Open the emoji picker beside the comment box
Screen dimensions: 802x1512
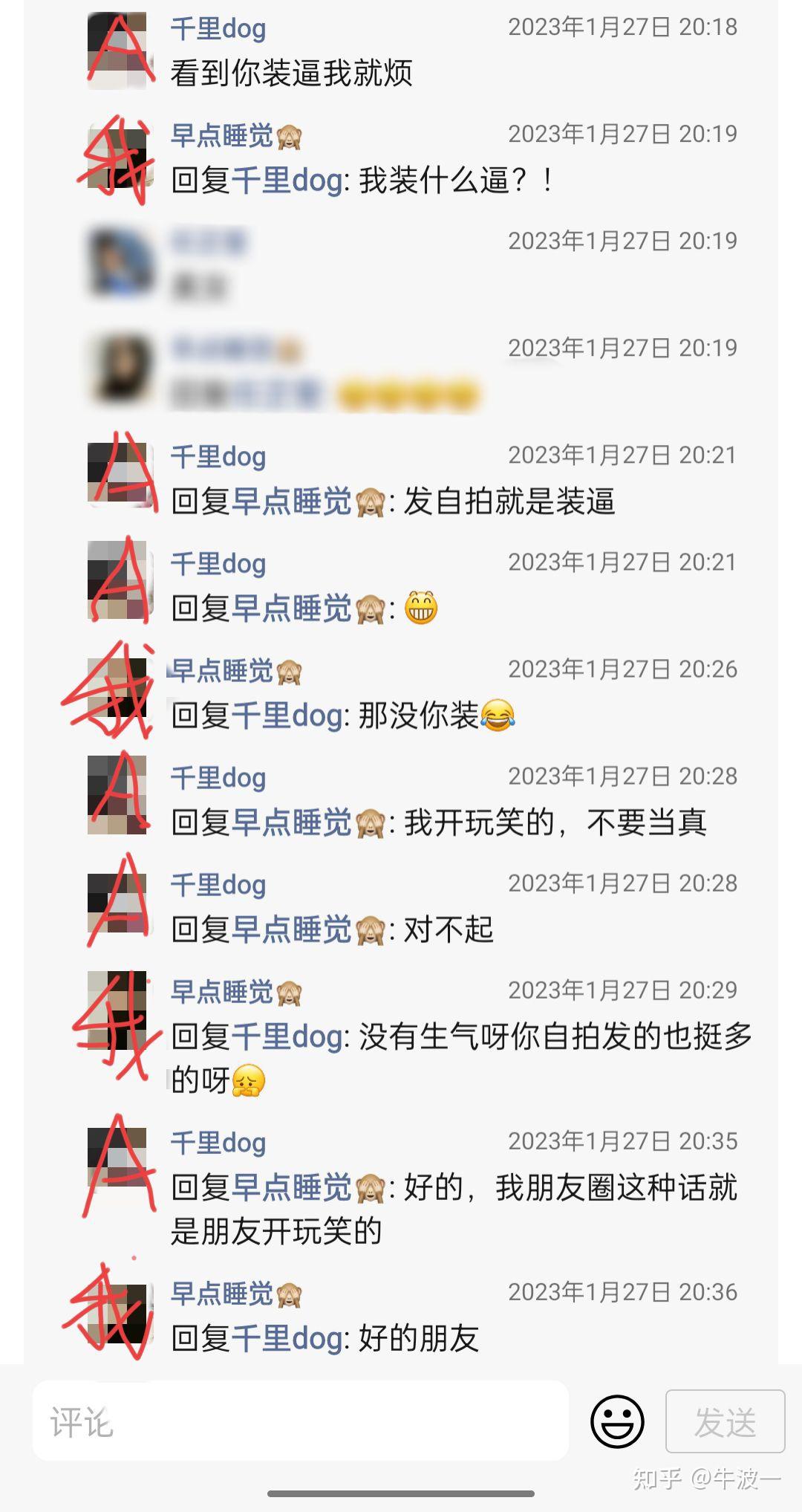pos(617,1421)
